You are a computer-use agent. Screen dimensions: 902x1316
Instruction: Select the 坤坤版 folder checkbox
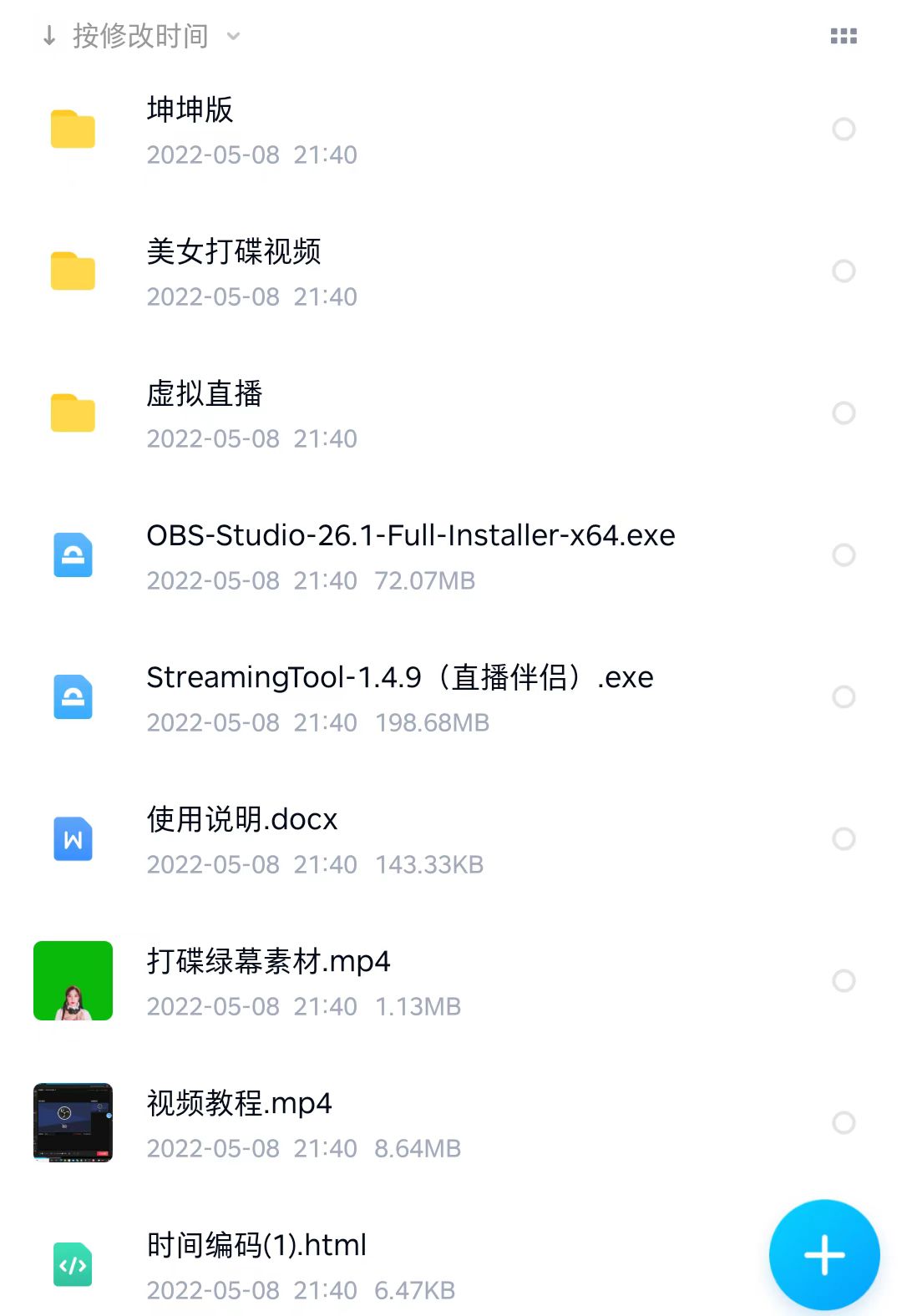click(844, 129)
